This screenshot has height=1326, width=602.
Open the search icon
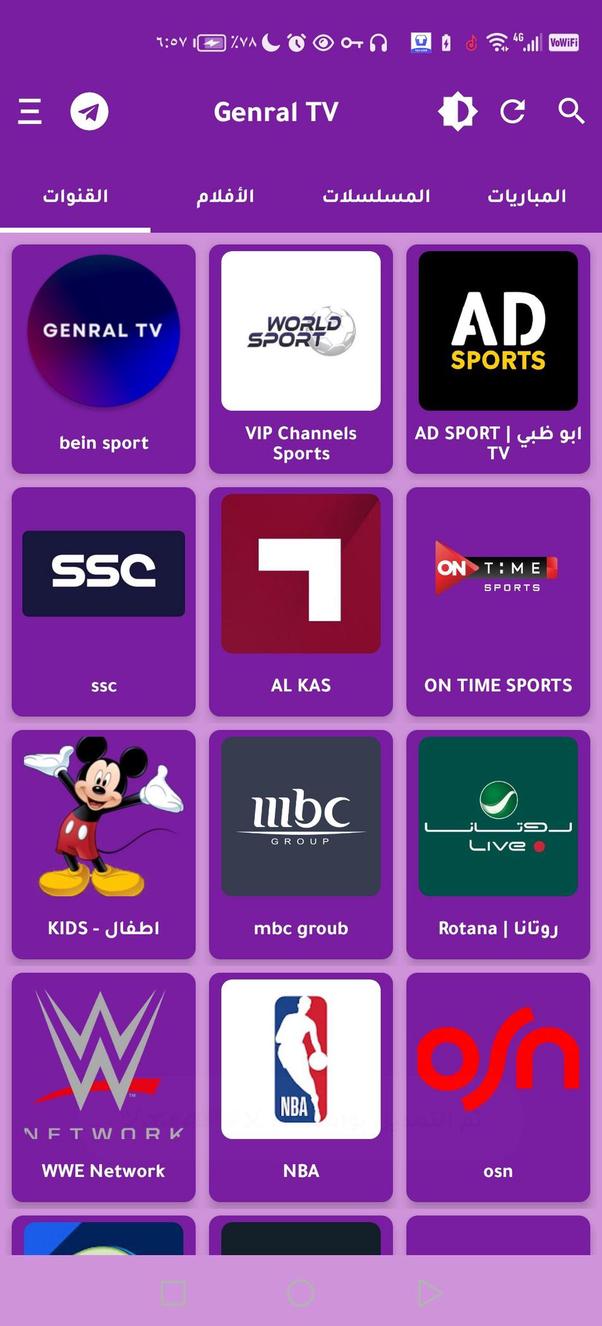point(571,112)
